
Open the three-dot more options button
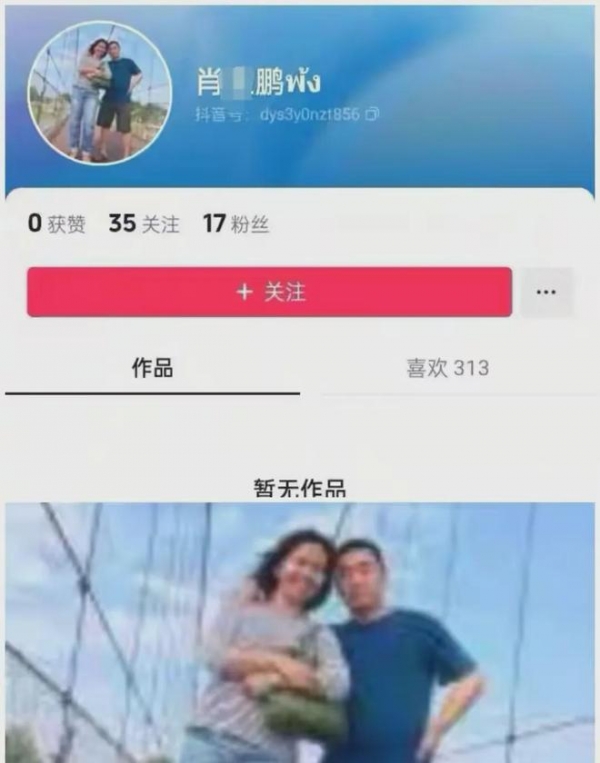pos(545,292)
